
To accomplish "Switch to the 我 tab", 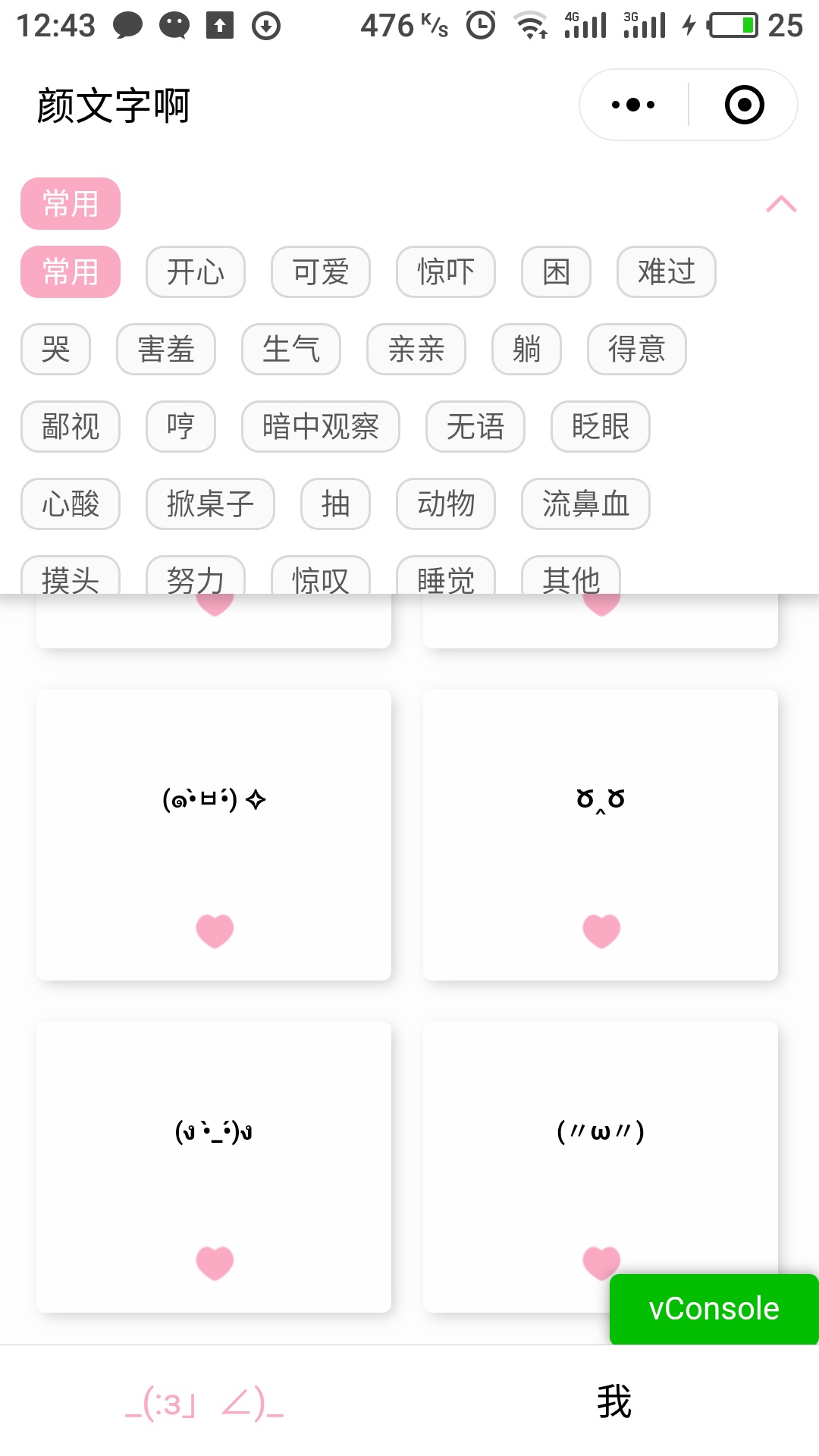I will tap(614, 1401).
